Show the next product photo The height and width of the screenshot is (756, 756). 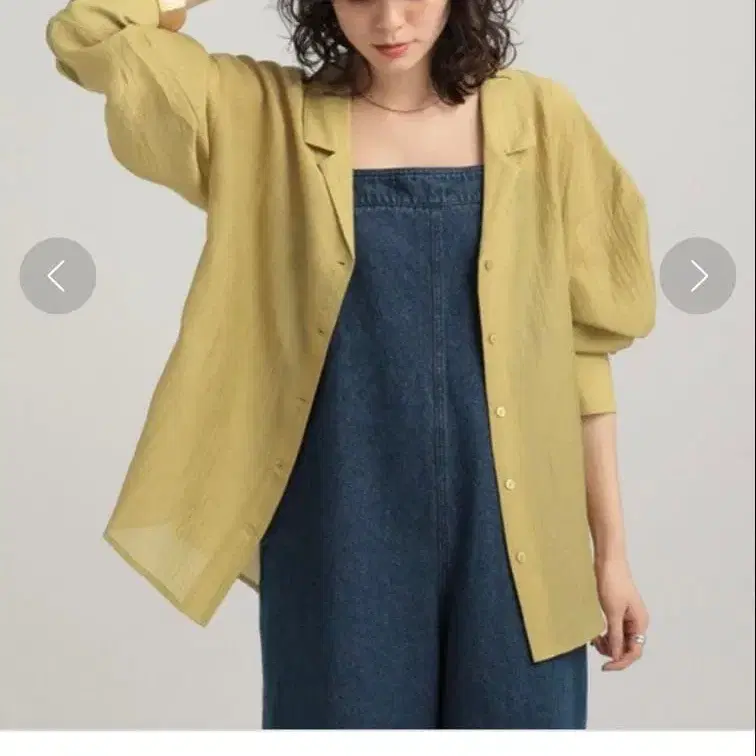[698, 276]
